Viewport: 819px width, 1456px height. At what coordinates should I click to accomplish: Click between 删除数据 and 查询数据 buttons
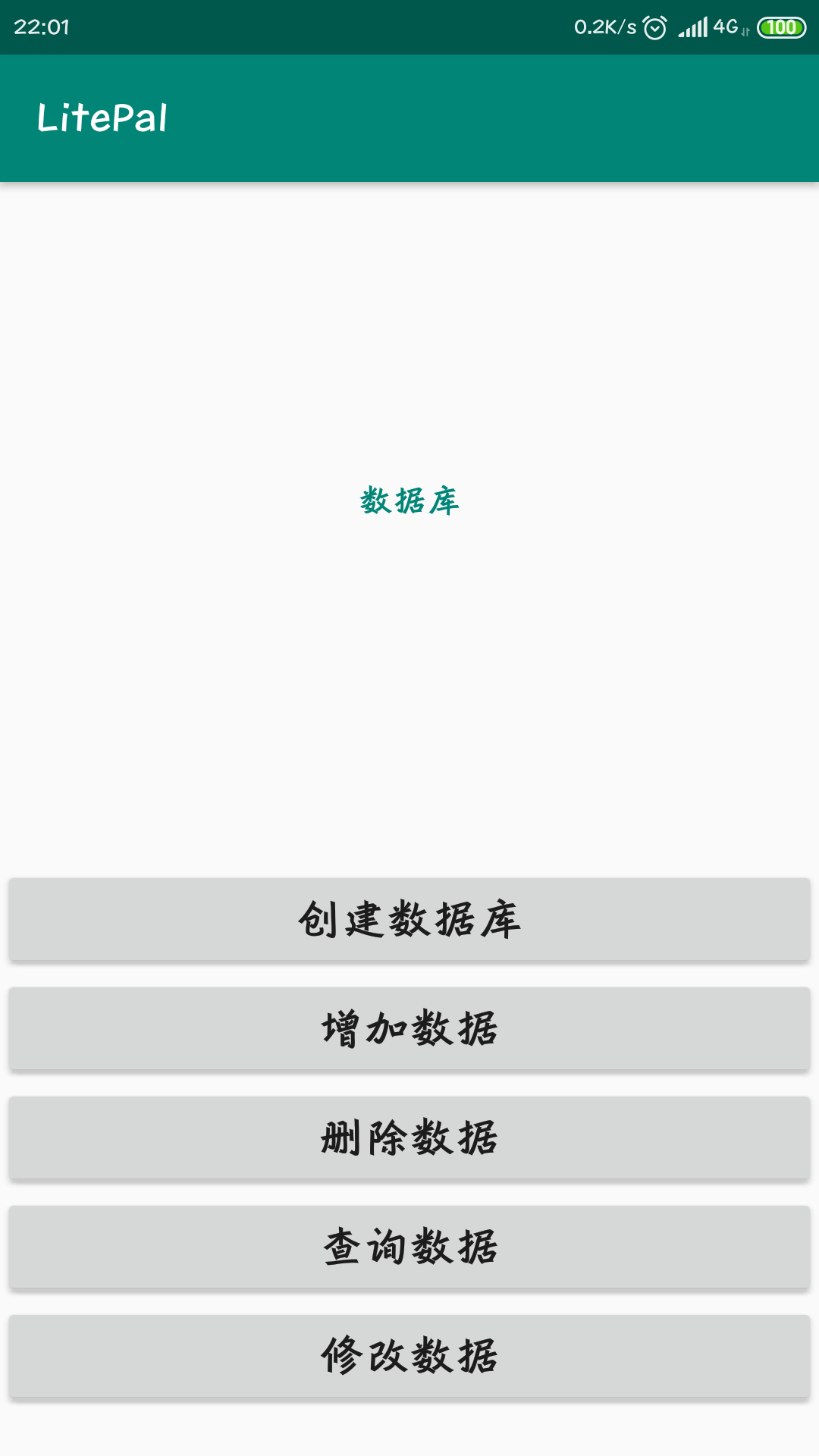point(409,1193)
